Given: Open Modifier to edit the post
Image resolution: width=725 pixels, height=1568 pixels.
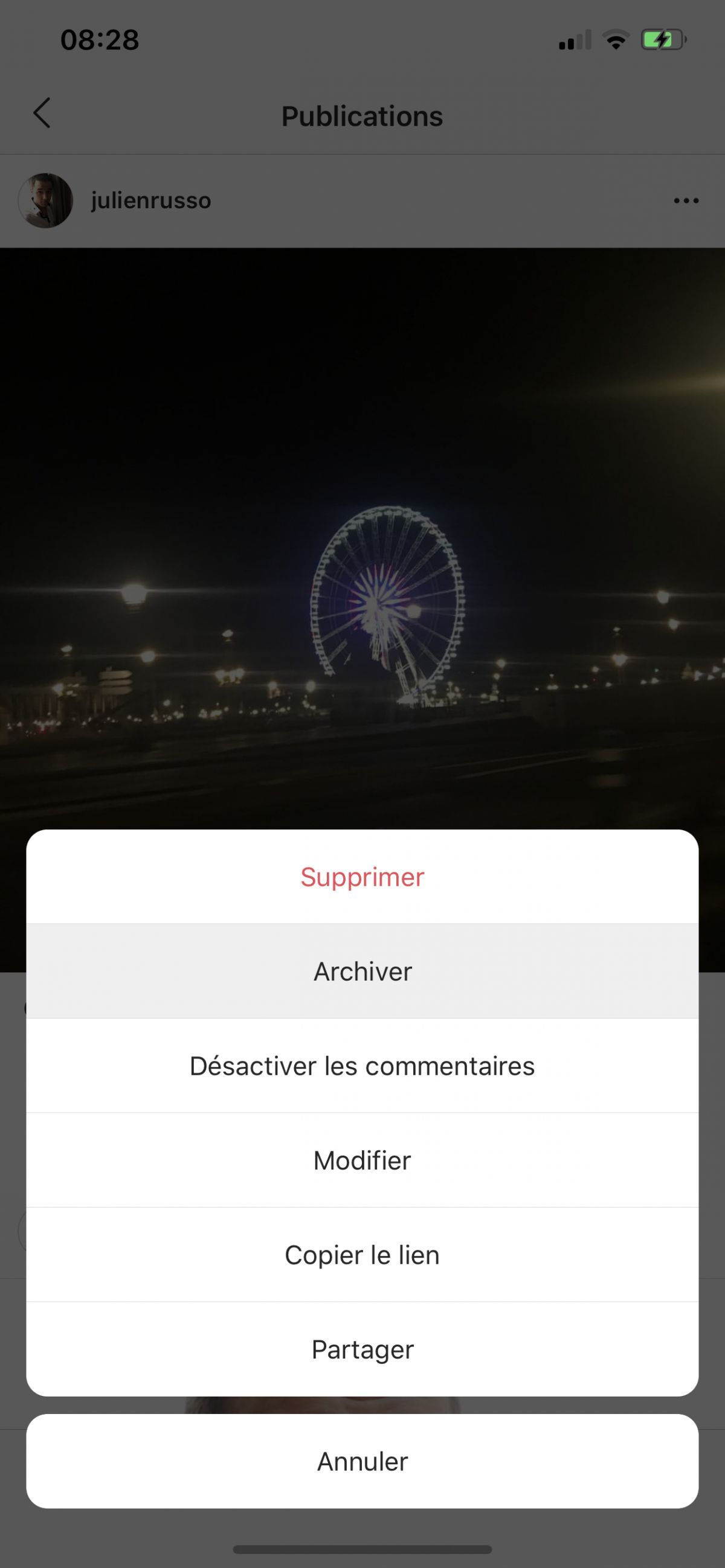Looking at the screenshot, I should 362,1160.
